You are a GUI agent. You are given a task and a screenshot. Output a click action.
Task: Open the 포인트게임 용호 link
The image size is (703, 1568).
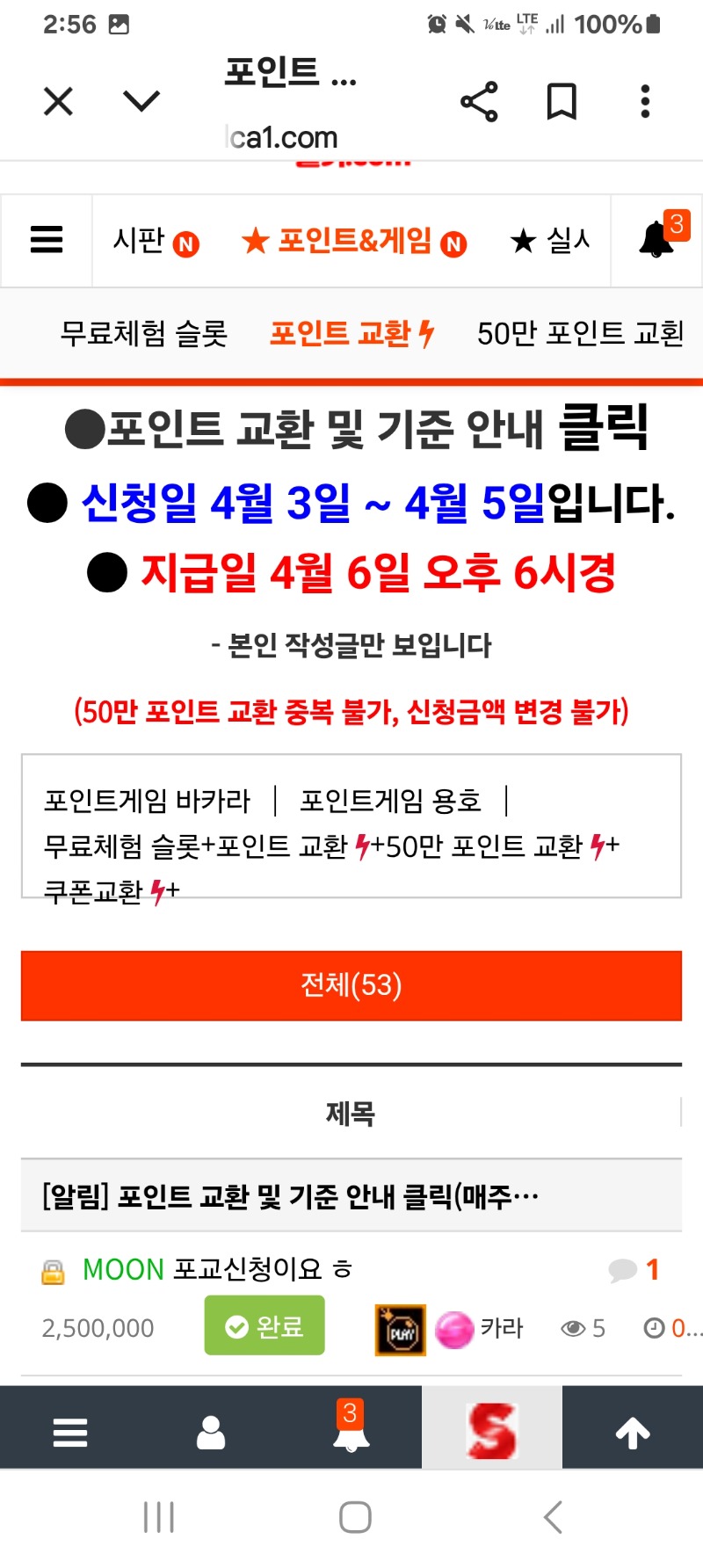pos(390,801)
